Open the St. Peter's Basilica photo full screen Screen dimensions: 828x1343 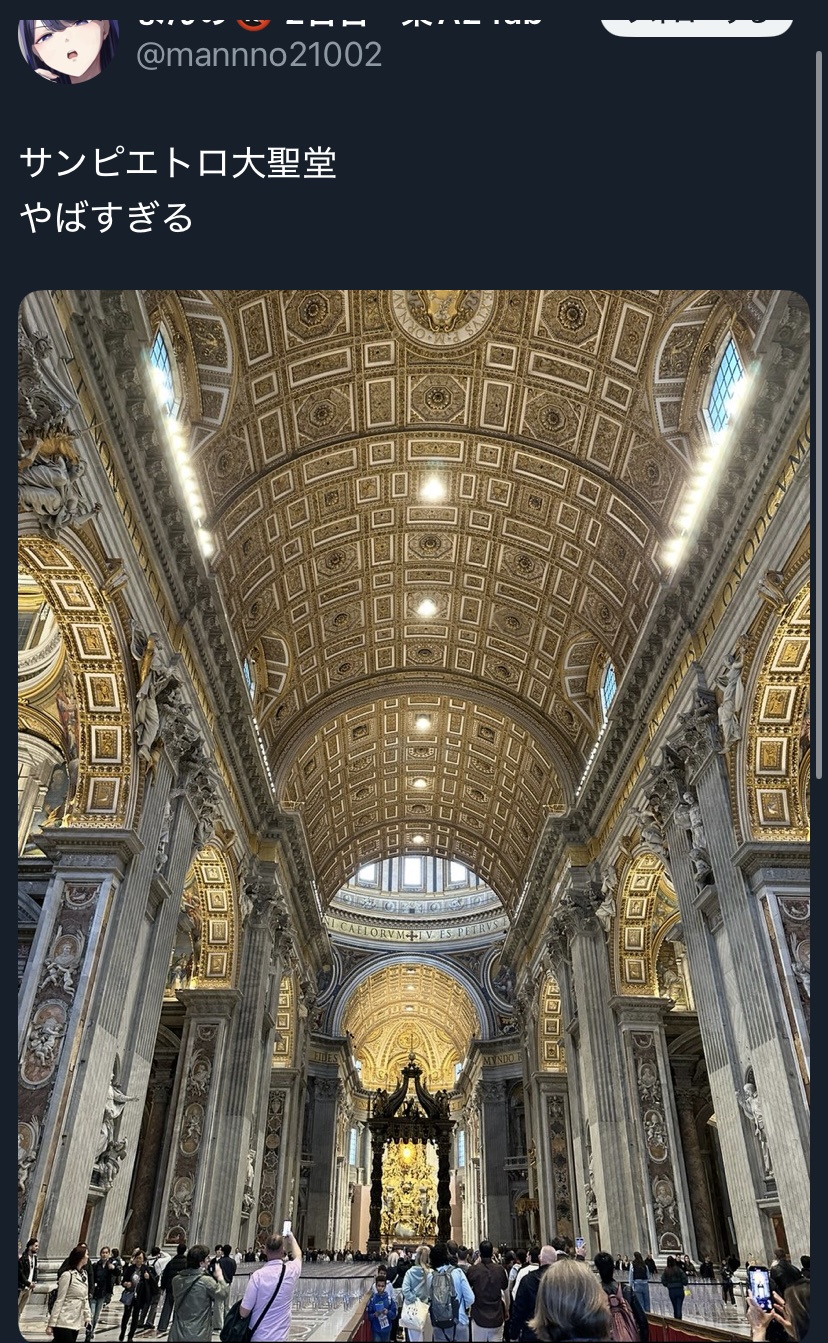[414, 800]
